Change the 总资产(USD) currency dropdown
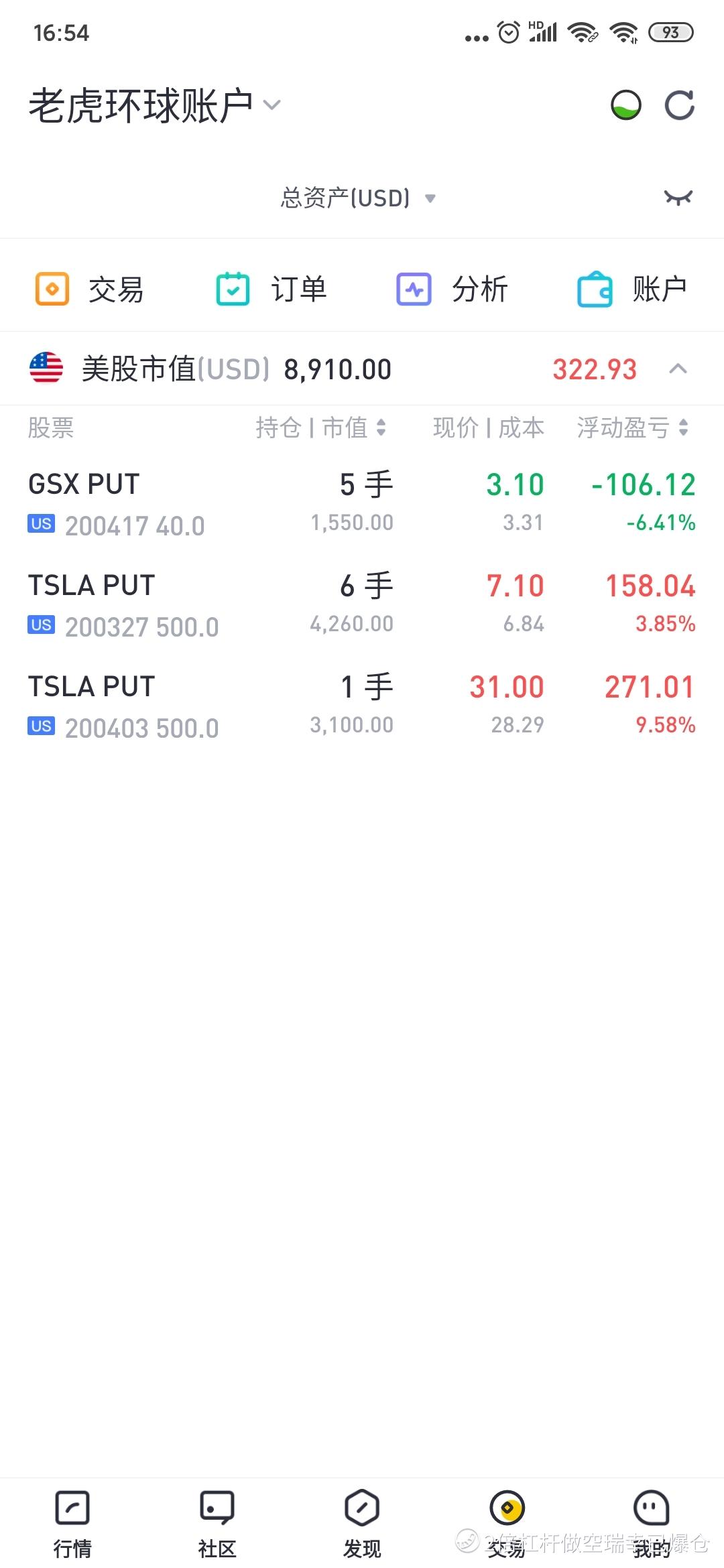Image resolution: width=724 pixels, height=1568 pixels. point(359,198)
